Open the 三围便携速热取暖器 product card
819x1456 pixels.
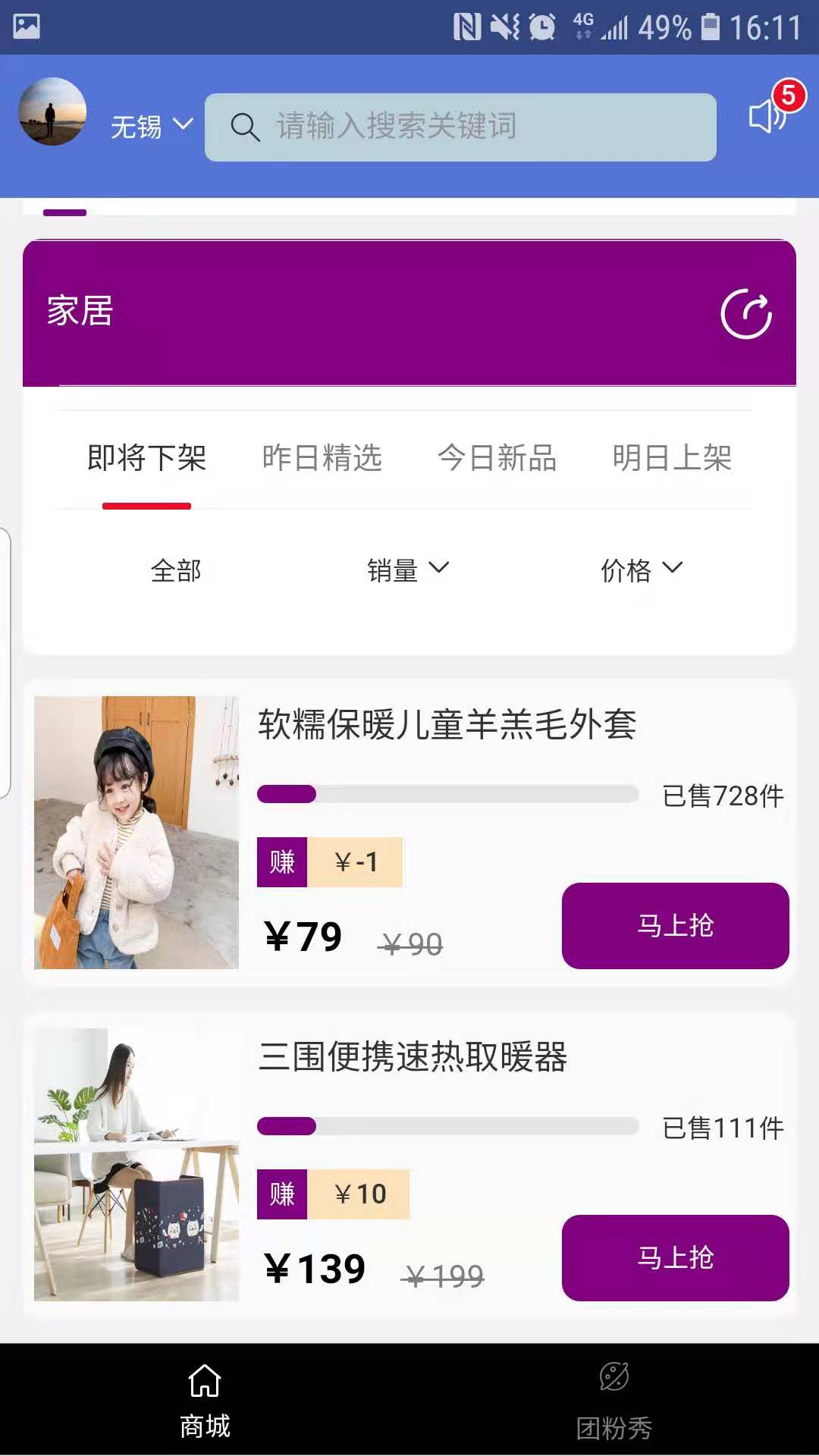tap(413, 1056)
